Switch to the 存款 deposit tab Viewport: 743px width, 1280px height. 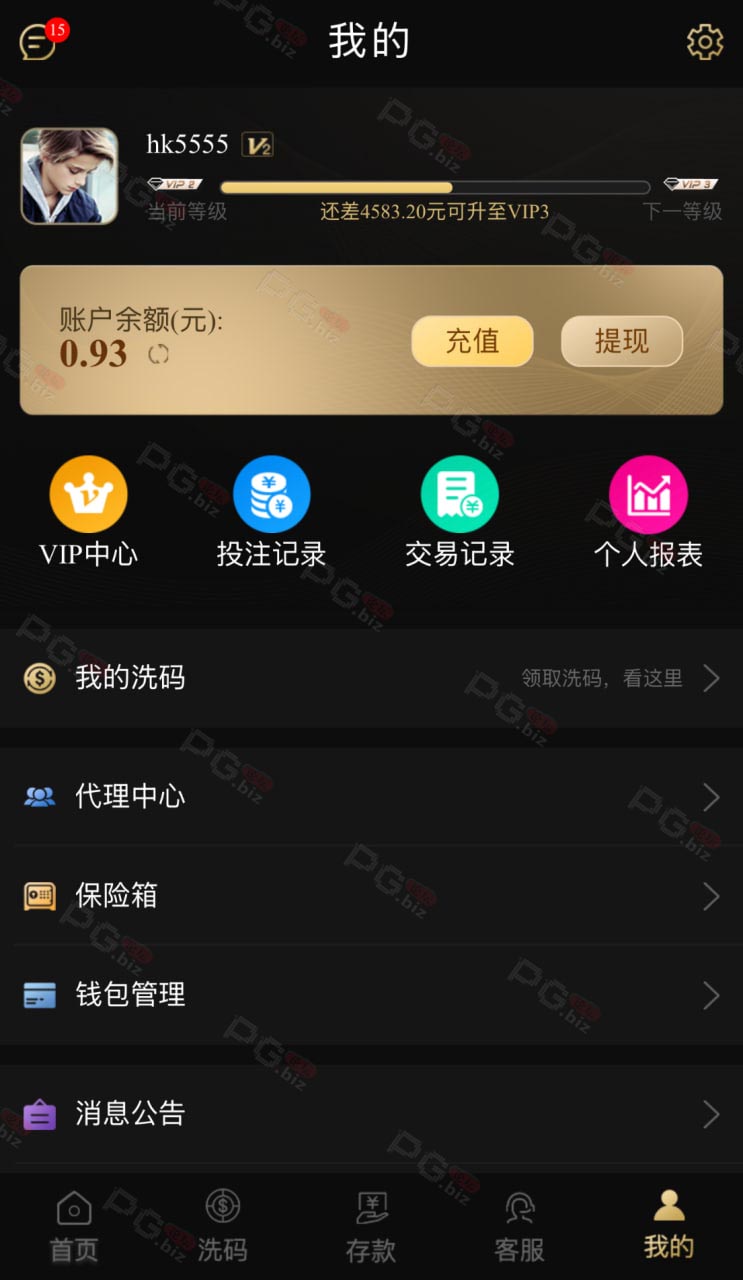[371, 1227]
